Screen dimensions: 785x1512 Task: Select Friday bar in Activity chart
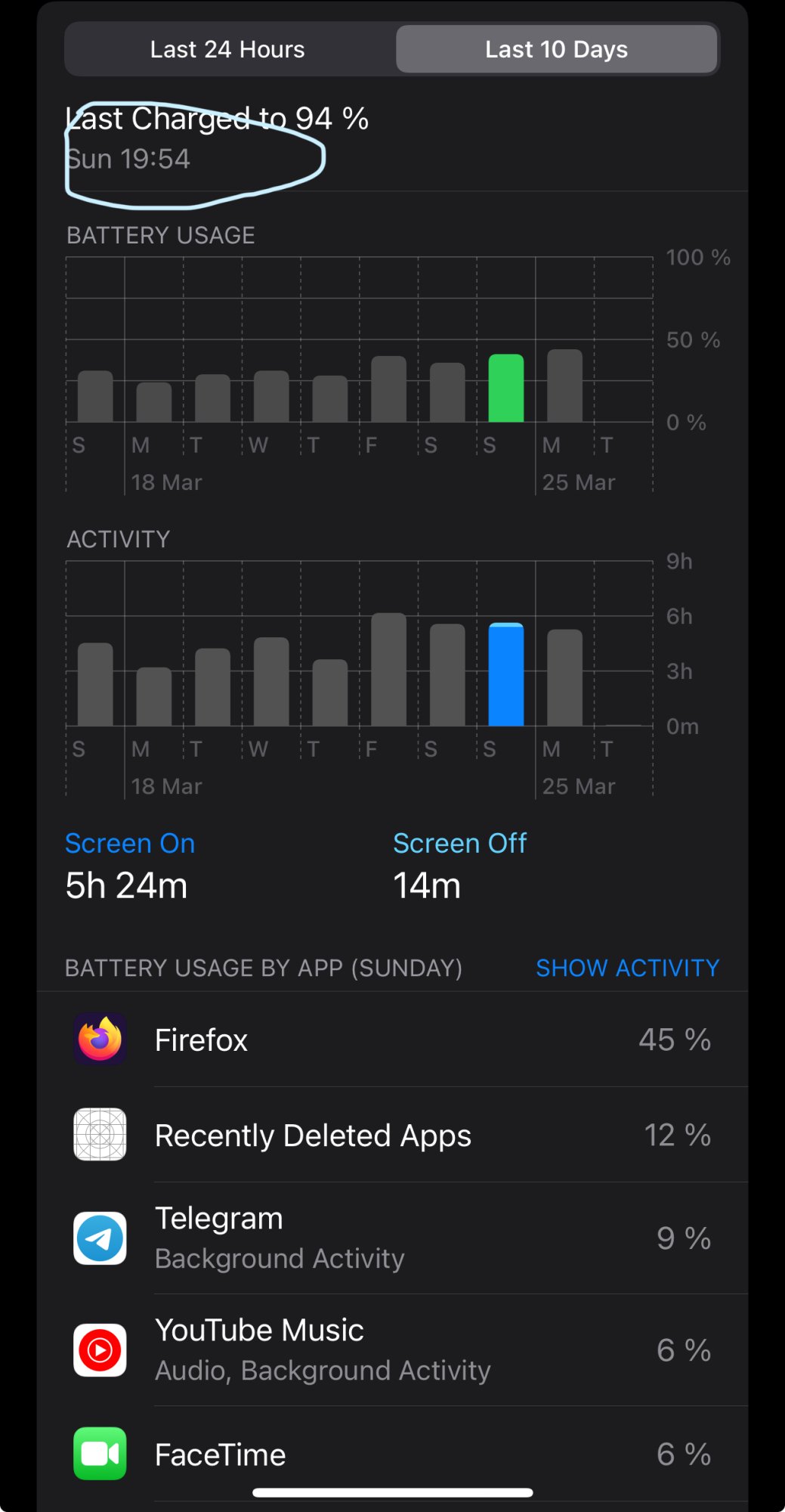point(388,670)
